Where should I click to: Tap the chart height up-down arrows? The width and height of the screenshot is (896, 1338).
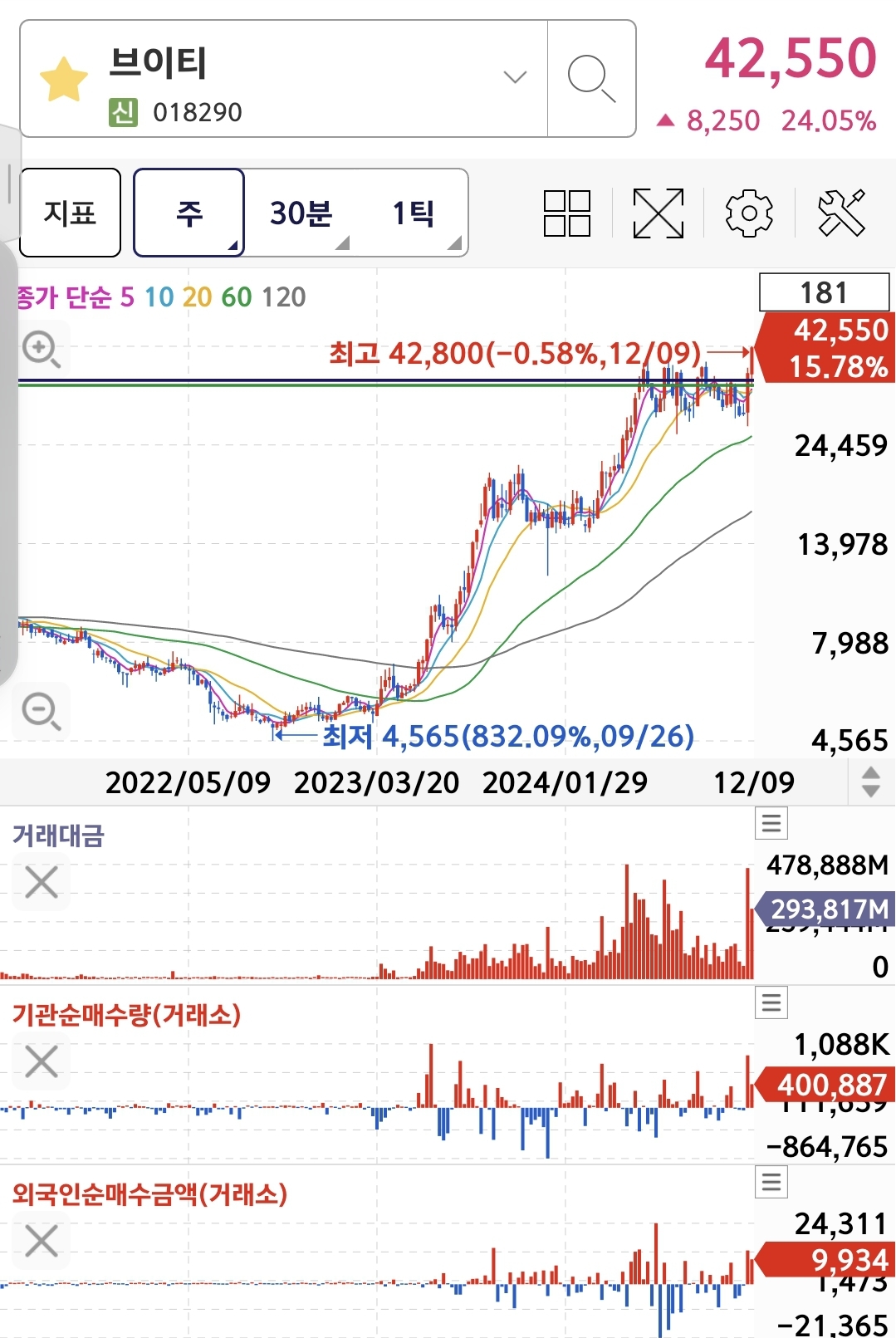coord(871,782)
